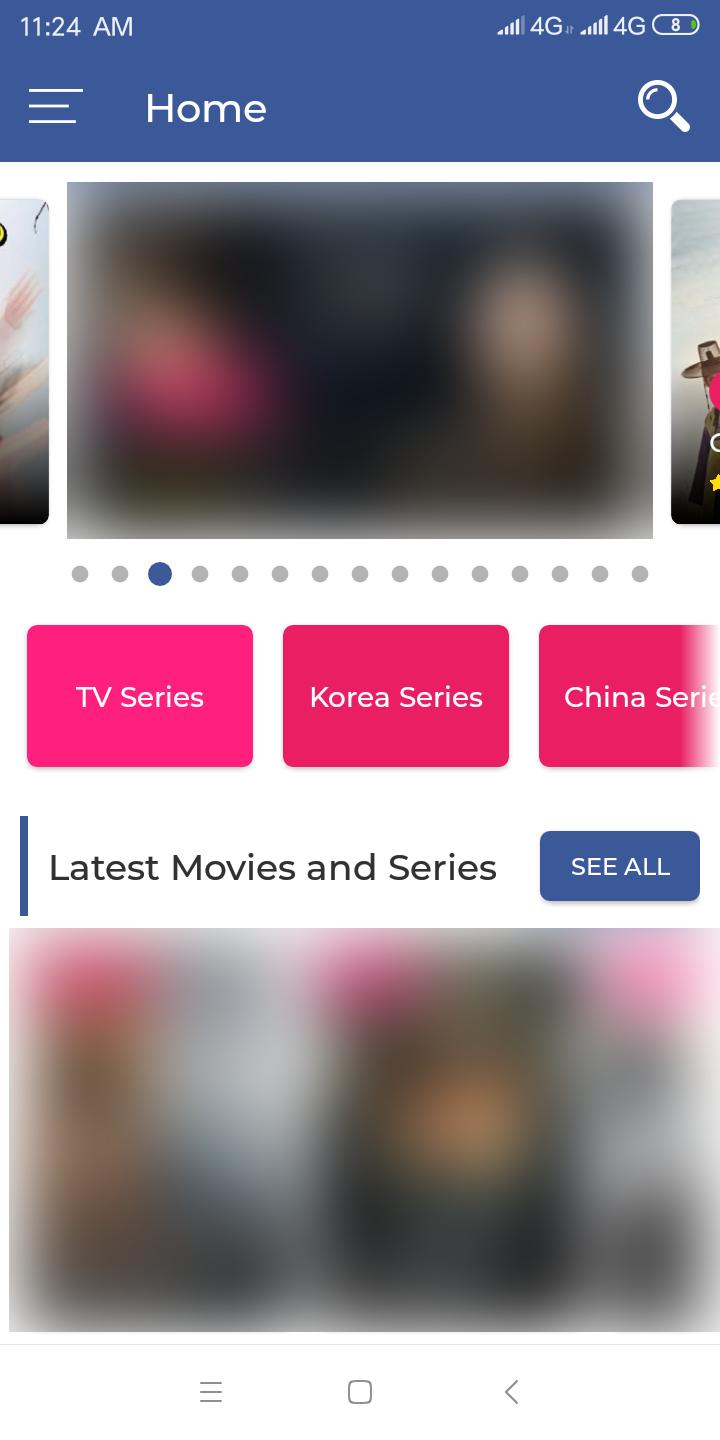The height and width of the screenshot is (1440, 720).
Task: Go back using system navigation bar
Action: pos(512,1391)
